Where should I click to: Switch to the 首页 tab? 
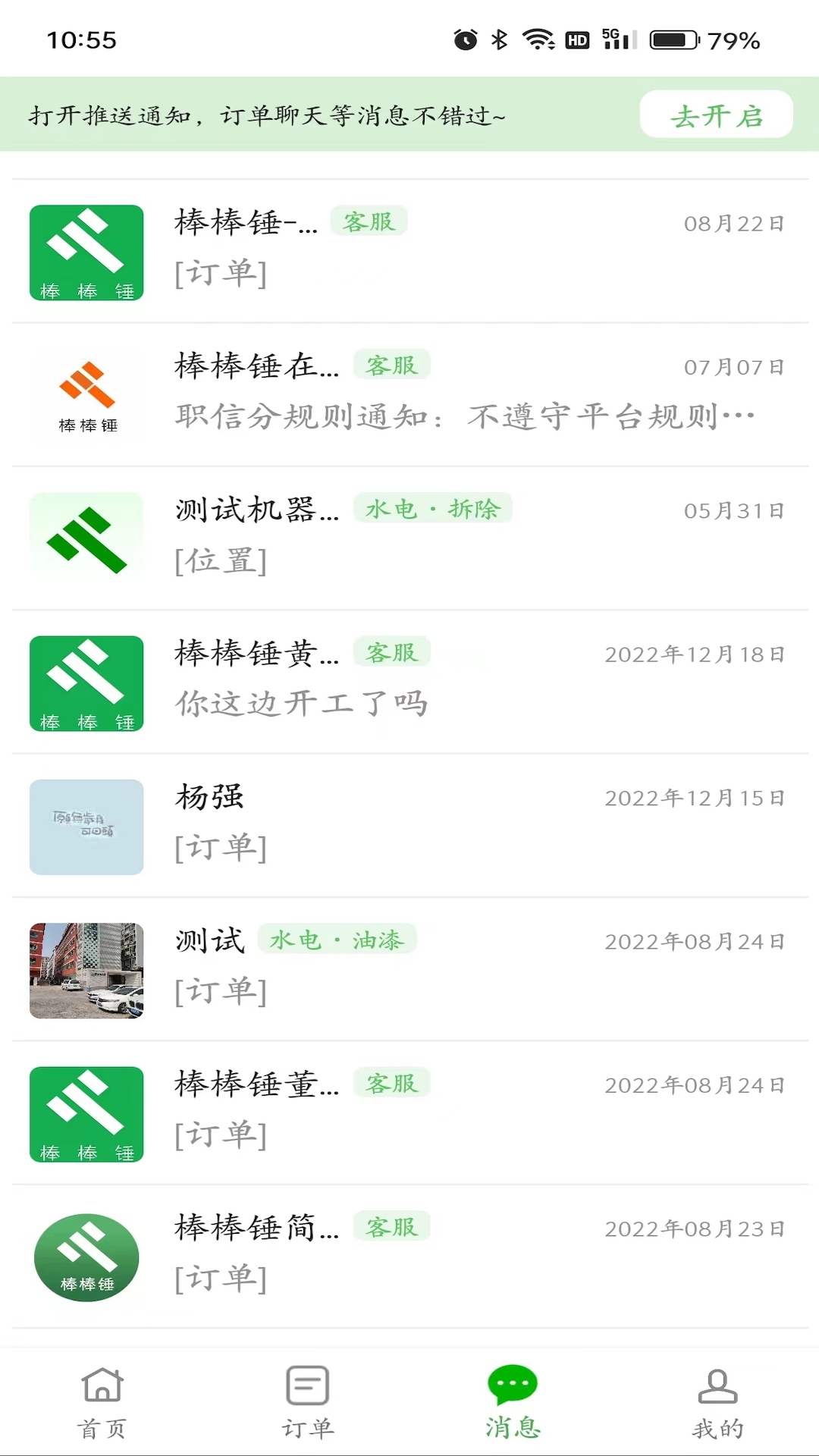pyautogui.click(x=102, y=1401)
